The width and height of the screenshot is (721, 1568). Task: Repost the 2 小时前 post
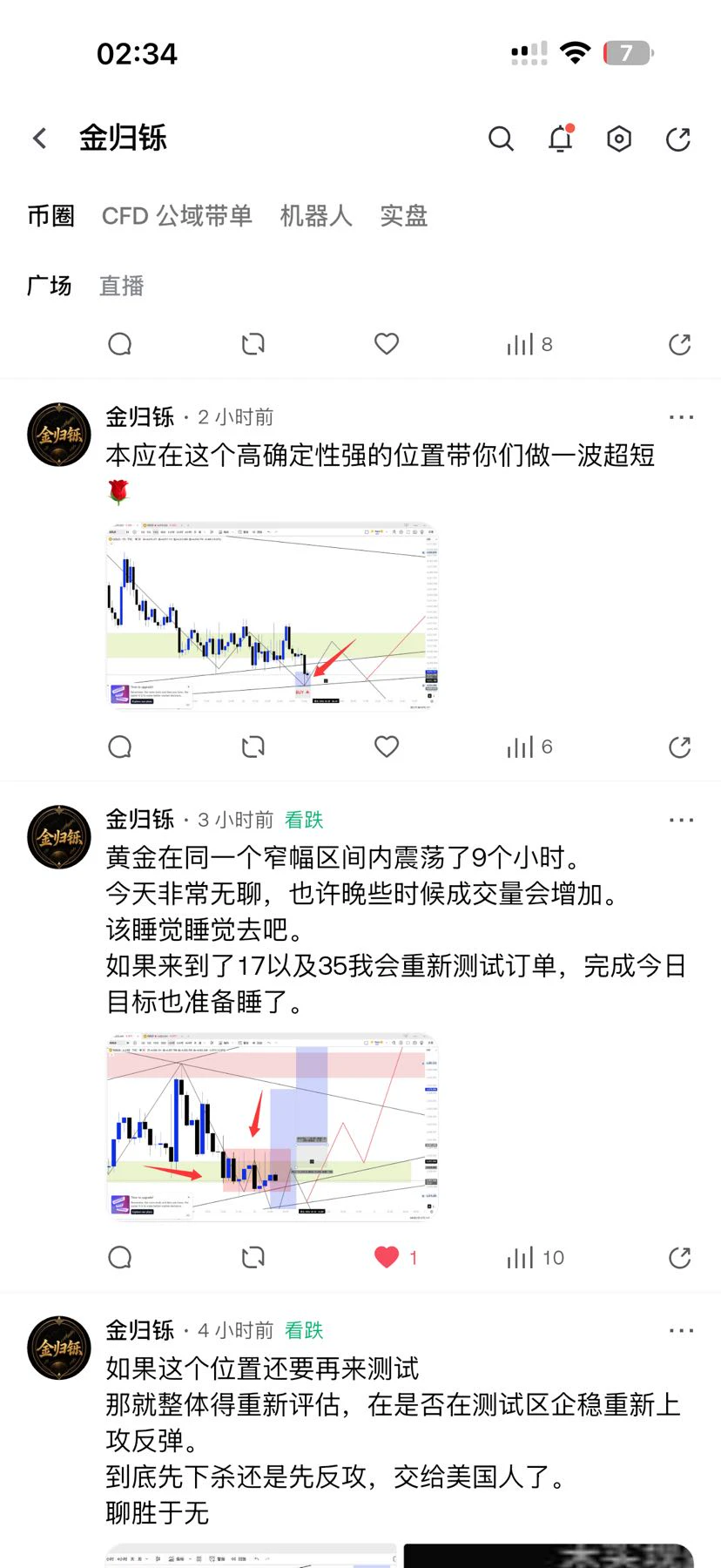click(253, 747)
